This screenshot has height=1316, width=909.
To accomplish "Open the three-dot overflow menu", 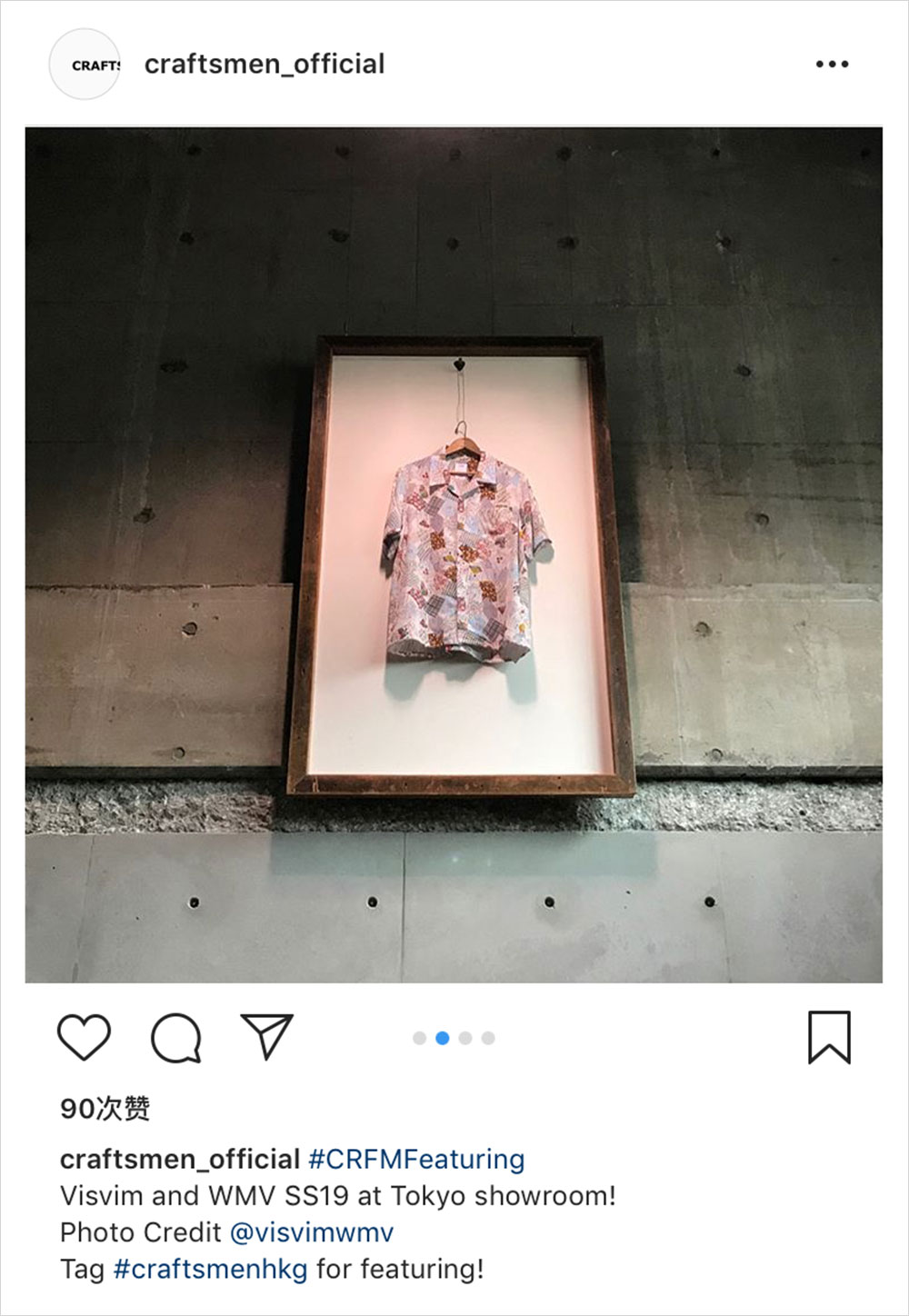I will pos(832,65).
